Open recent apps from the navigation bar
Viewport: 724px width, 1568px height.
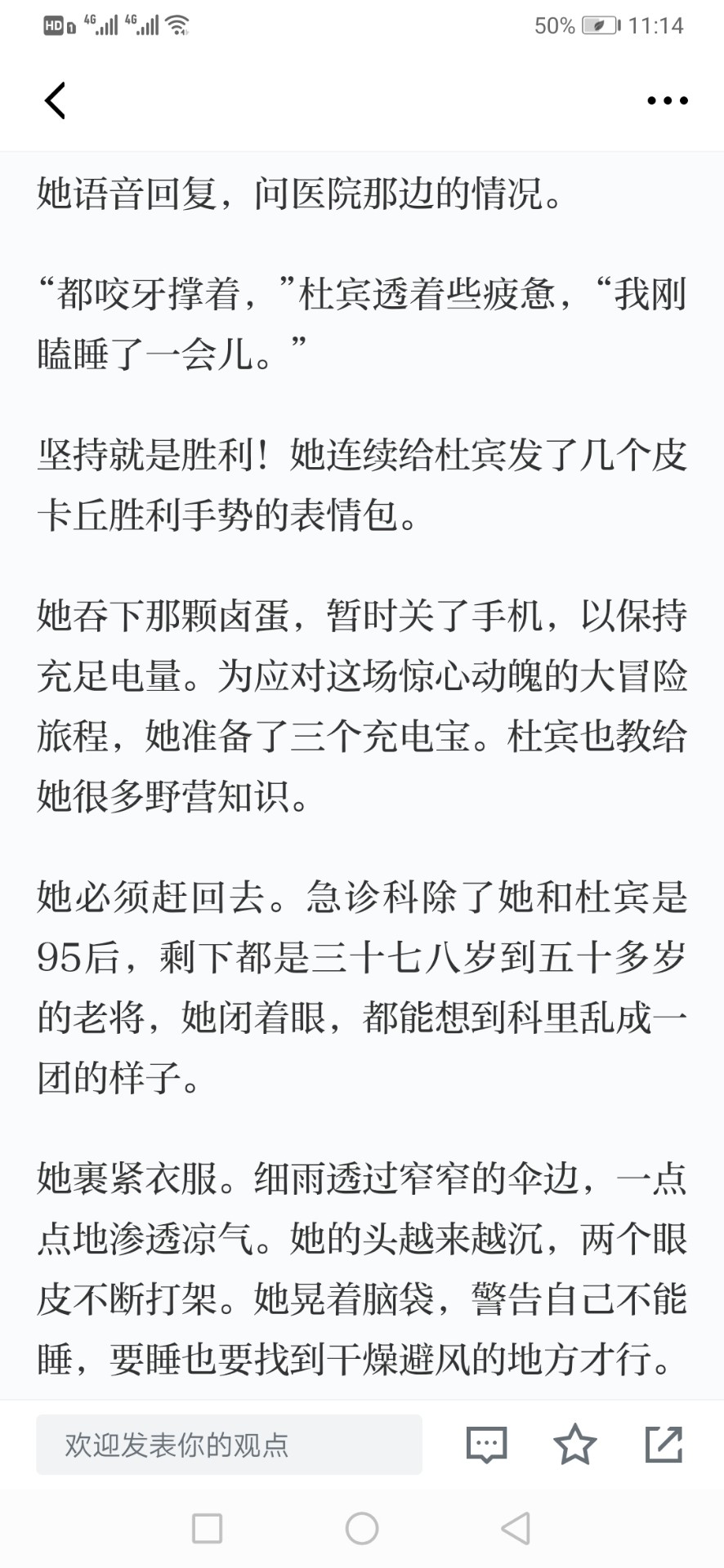point(207,1528)
